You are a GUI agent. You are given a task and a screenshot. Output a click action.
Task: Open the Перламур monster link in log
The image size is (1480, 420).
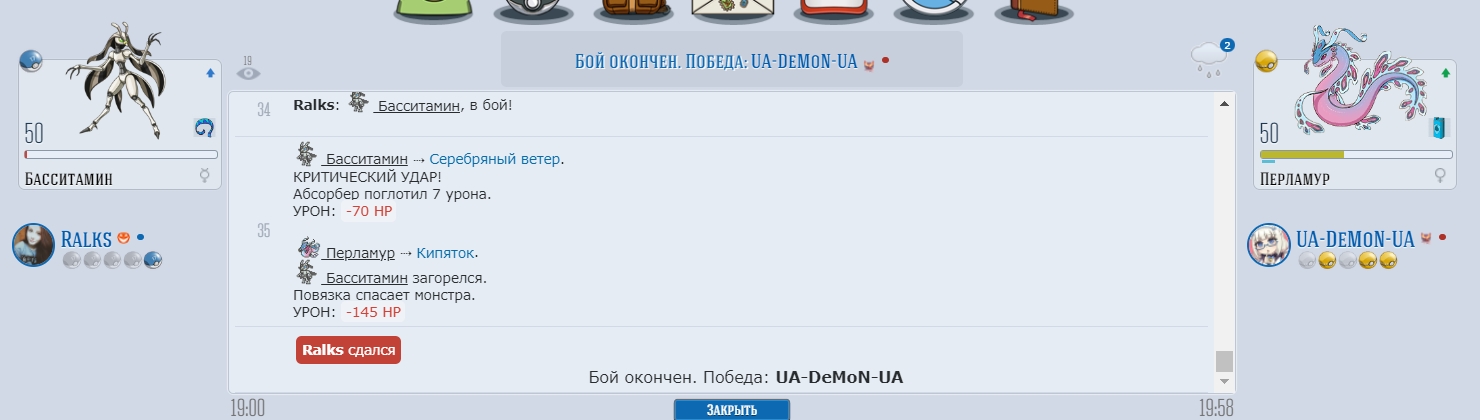(357, 253)
